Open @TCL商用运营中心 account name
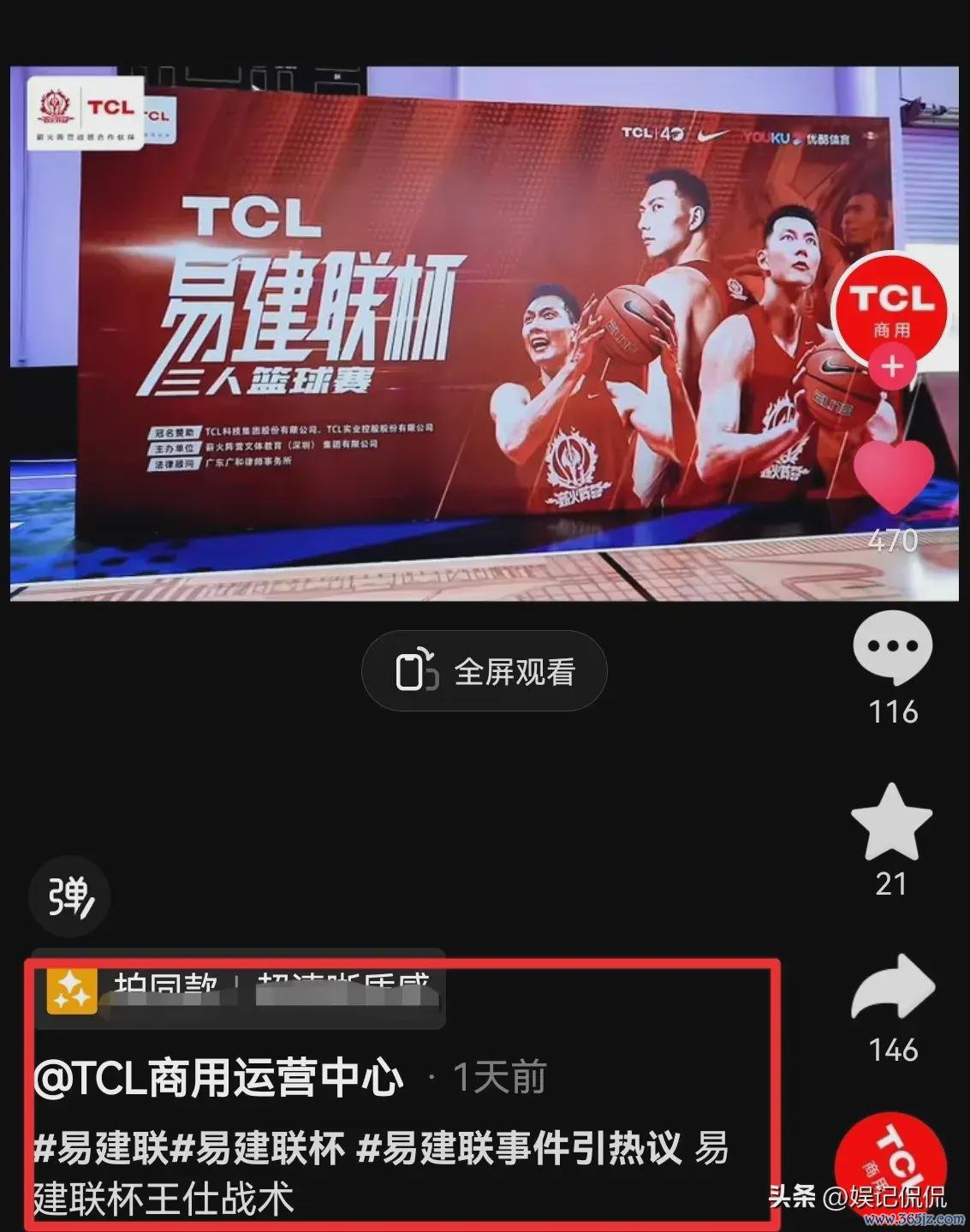 click(x=219, y=1077)
